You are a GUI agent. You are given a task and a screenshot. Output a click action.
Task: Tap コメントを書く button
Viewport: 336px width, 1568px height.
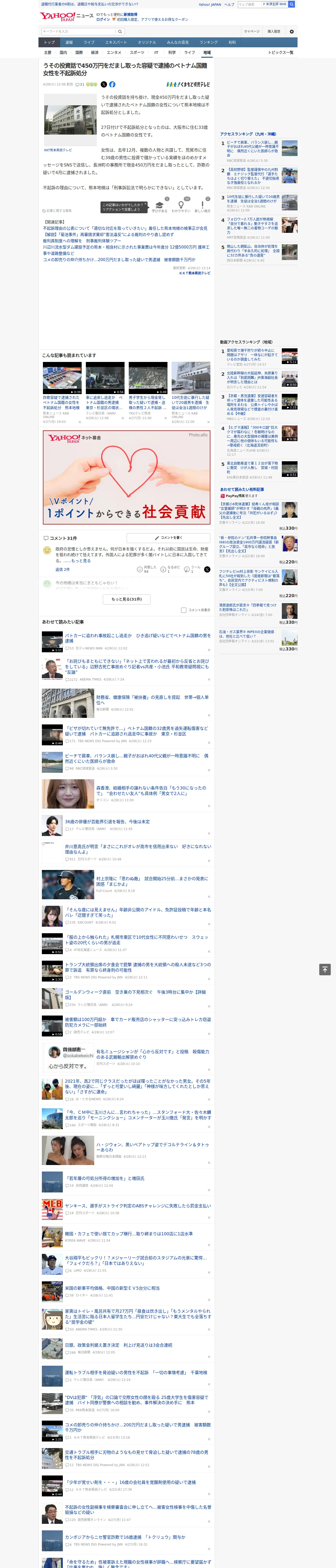point(168,538)
